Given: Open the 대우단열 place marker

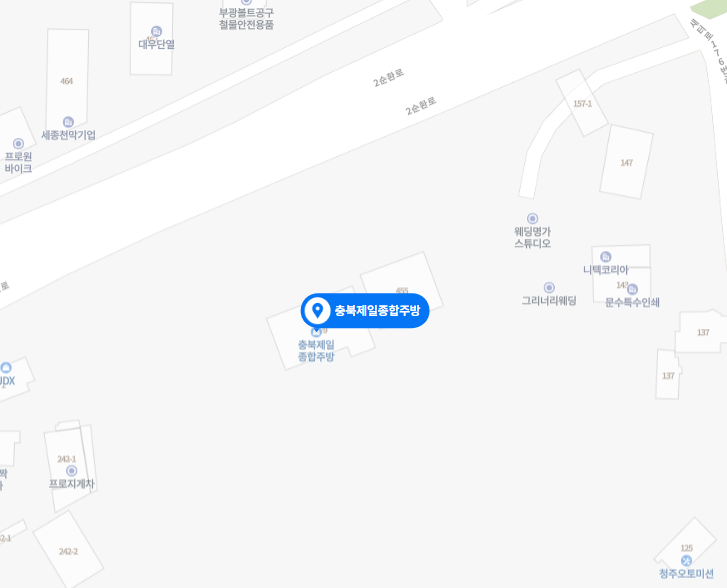Looking at the screenshot, I should tap(156, 32).
